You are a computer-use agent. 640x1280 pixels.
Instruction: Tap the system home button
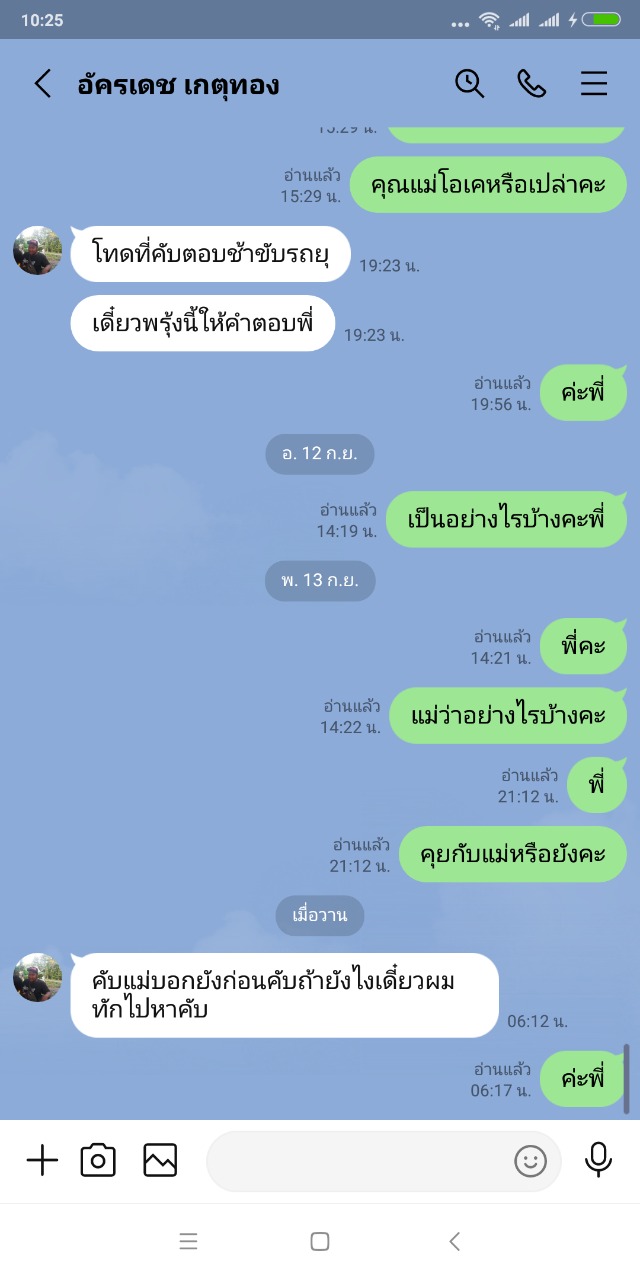pyautogui.click(x=320, y=1242)
